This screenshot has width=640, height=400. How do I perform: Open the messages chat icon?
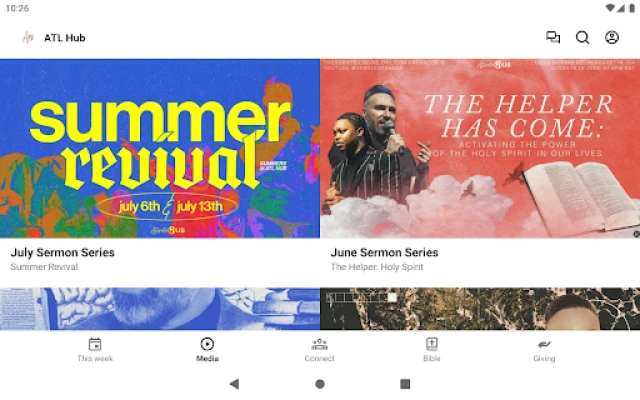pos(553,38)
